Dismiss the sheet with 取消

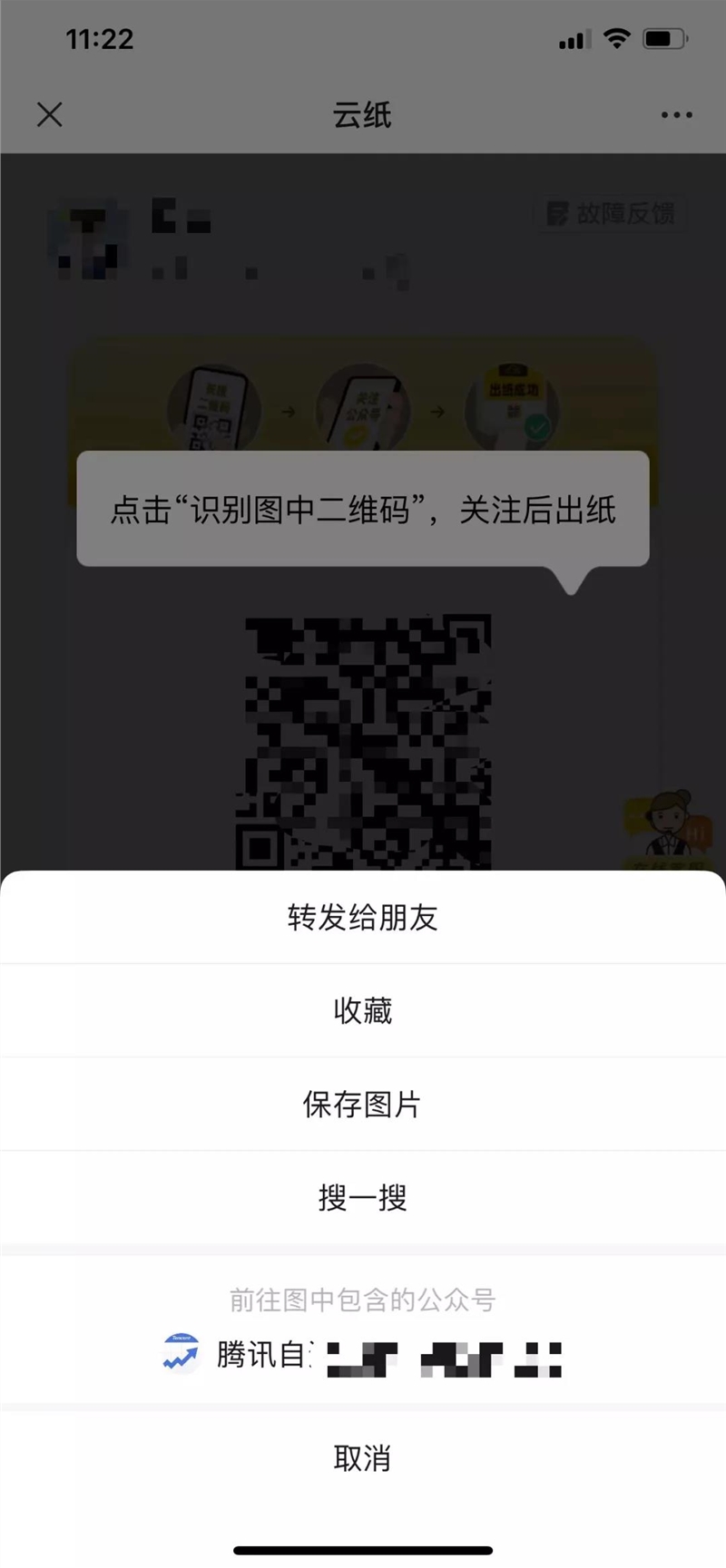(363, 1458)
